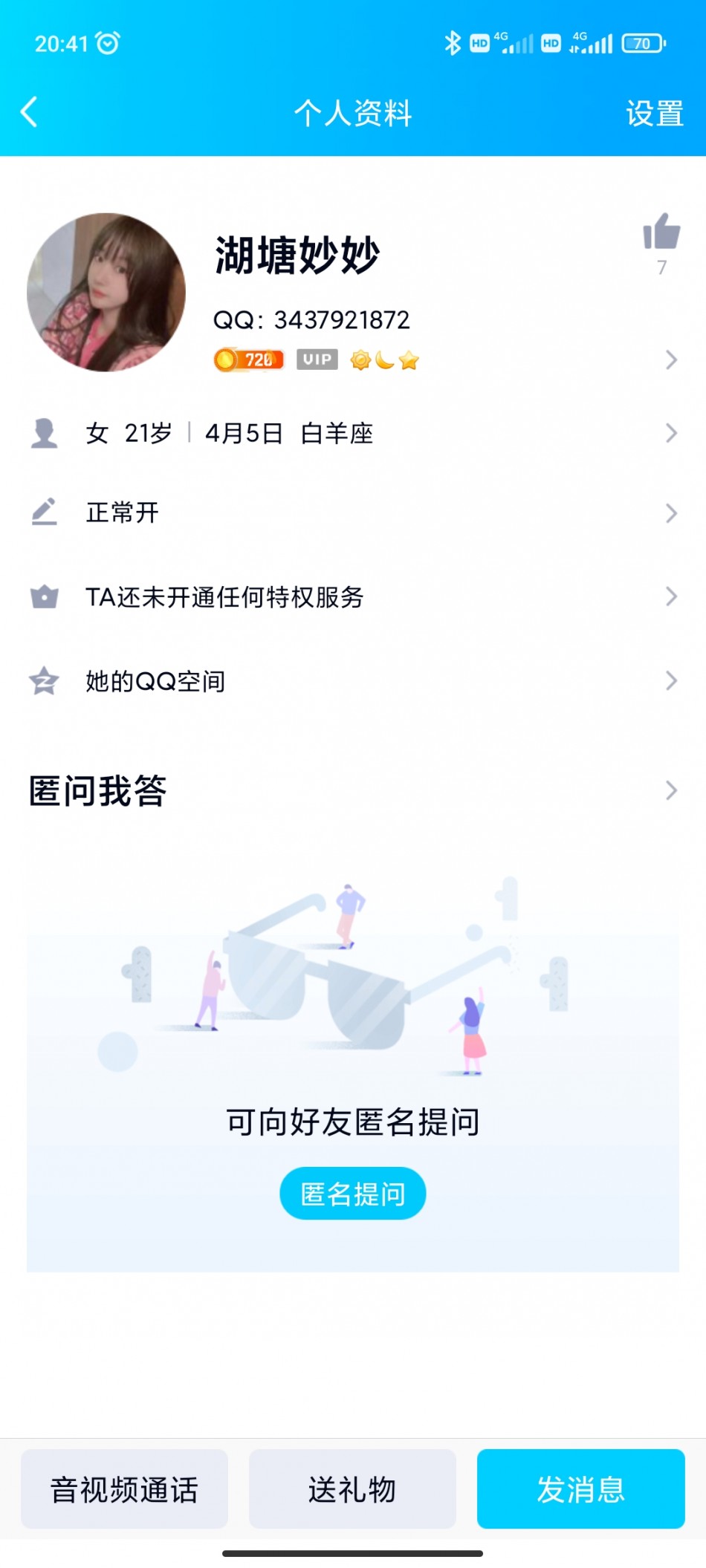Screen dimensions: 706x1568
Task: Open the 正常开 signature row
Action: 353,513
